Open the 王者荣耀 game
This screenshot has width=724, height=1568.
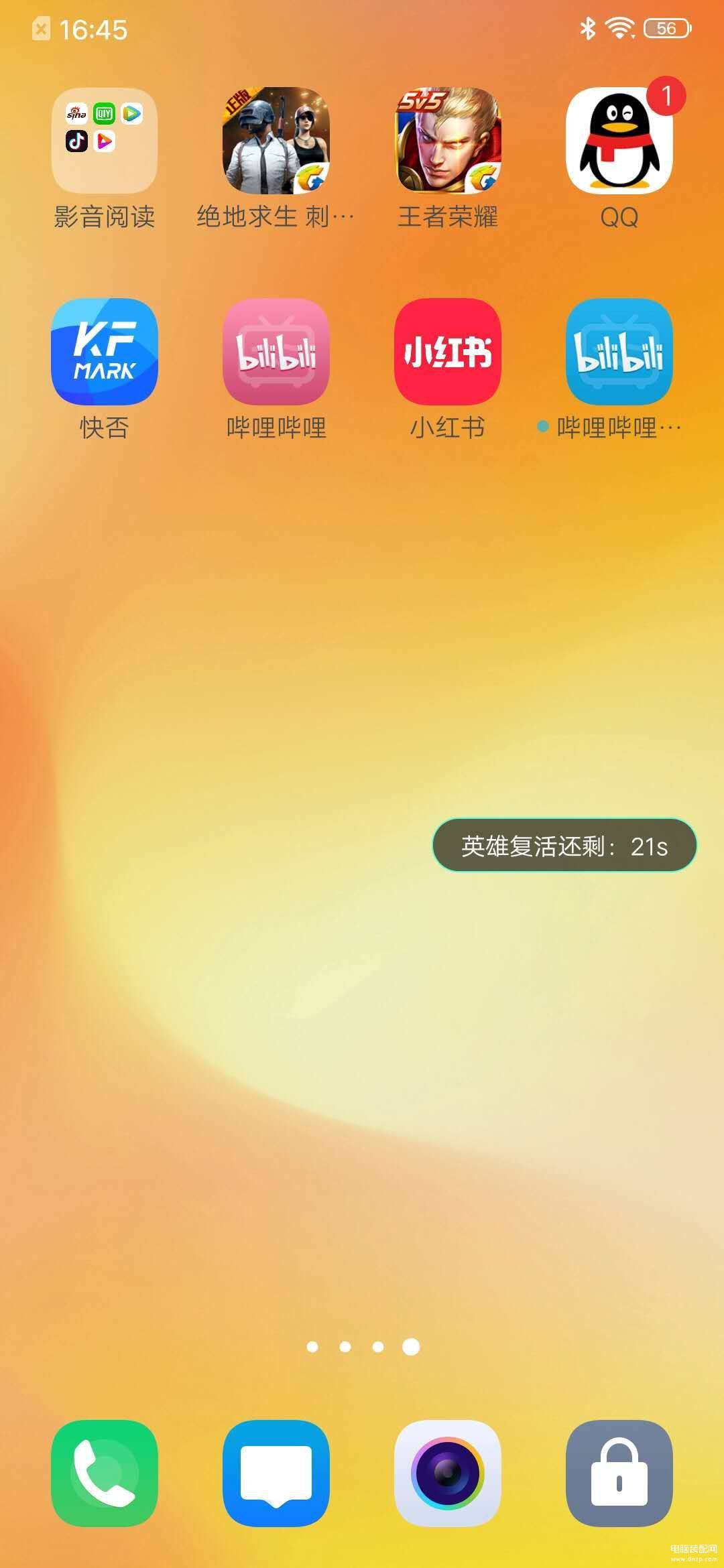[447, 141]
